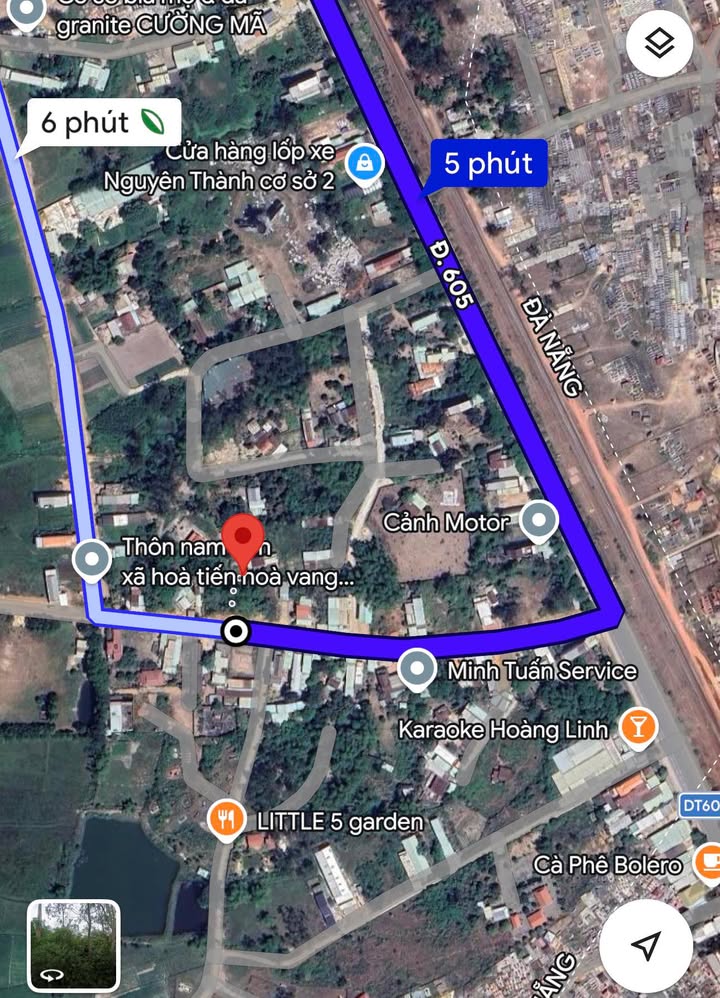Tap the navigation compass arrow button
720x998 pixels.
pyautogui.click(x=646, y=945)
